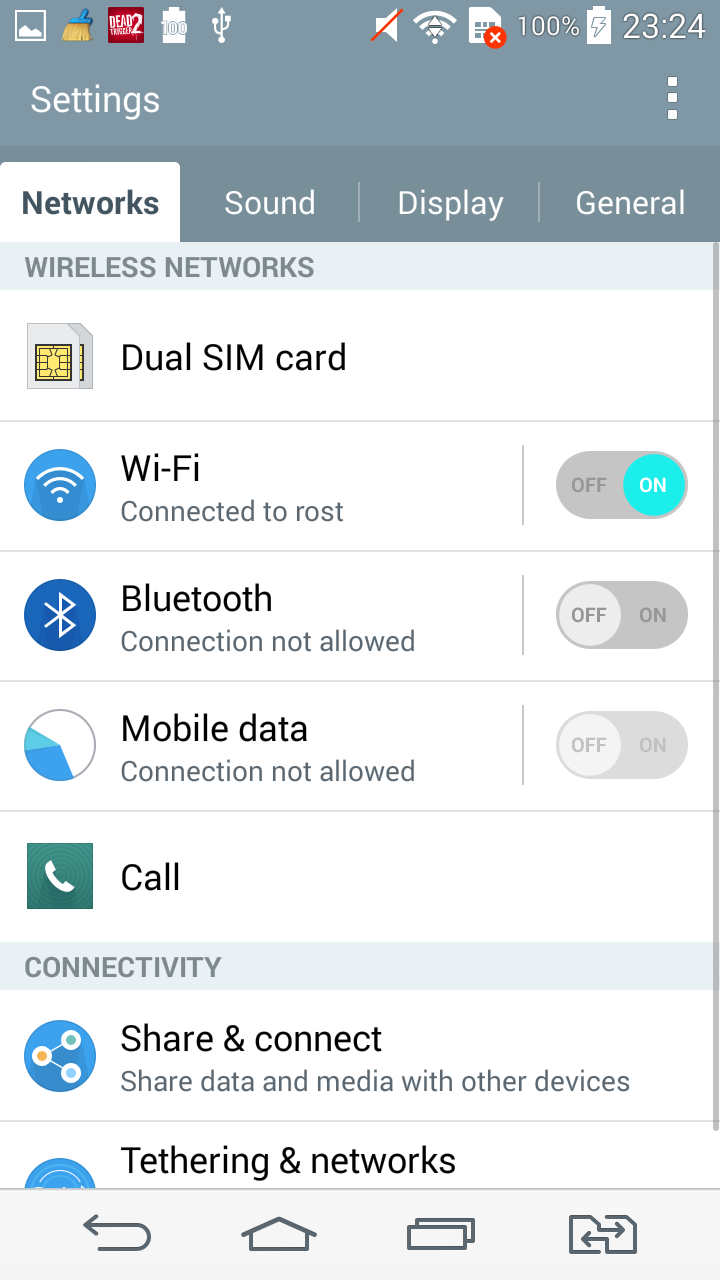Open Bluetooth settings row

(x=260, y=616)
